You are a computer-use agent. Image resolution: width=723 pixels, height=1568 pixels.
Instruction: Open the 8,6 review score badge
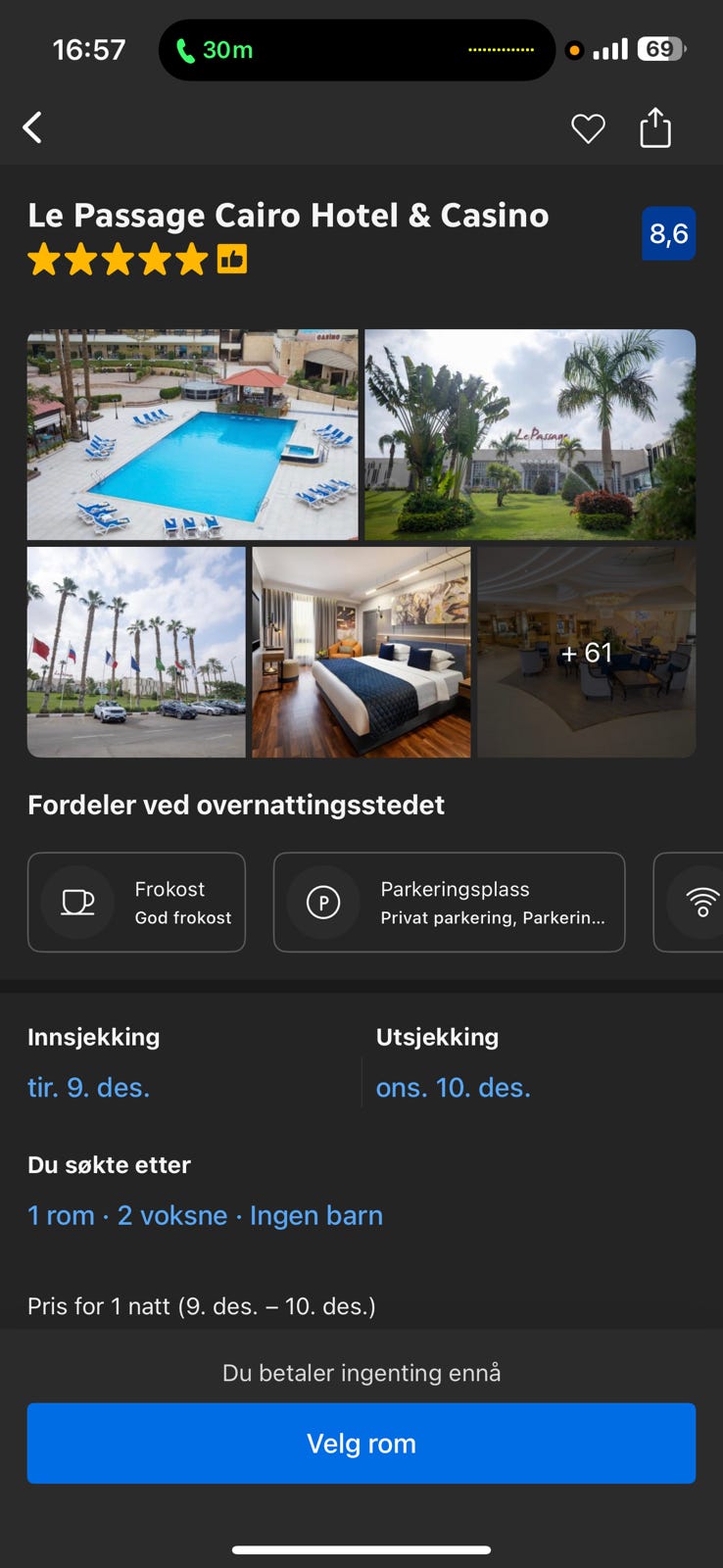pyautogui.click(x=669, y=234)
